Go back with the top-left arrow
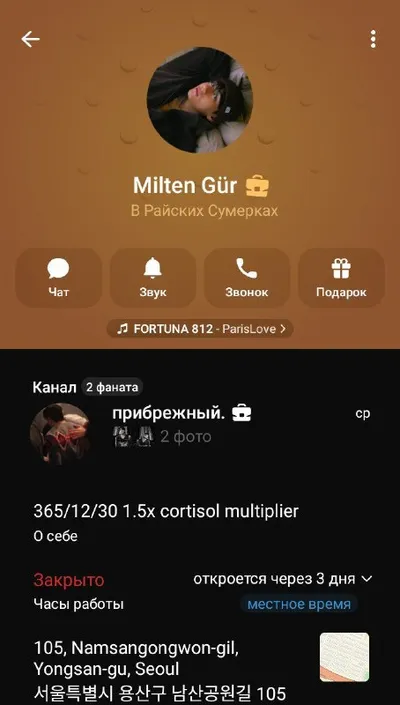Screen dimensions: 400x705 click(x=31, y=40)
